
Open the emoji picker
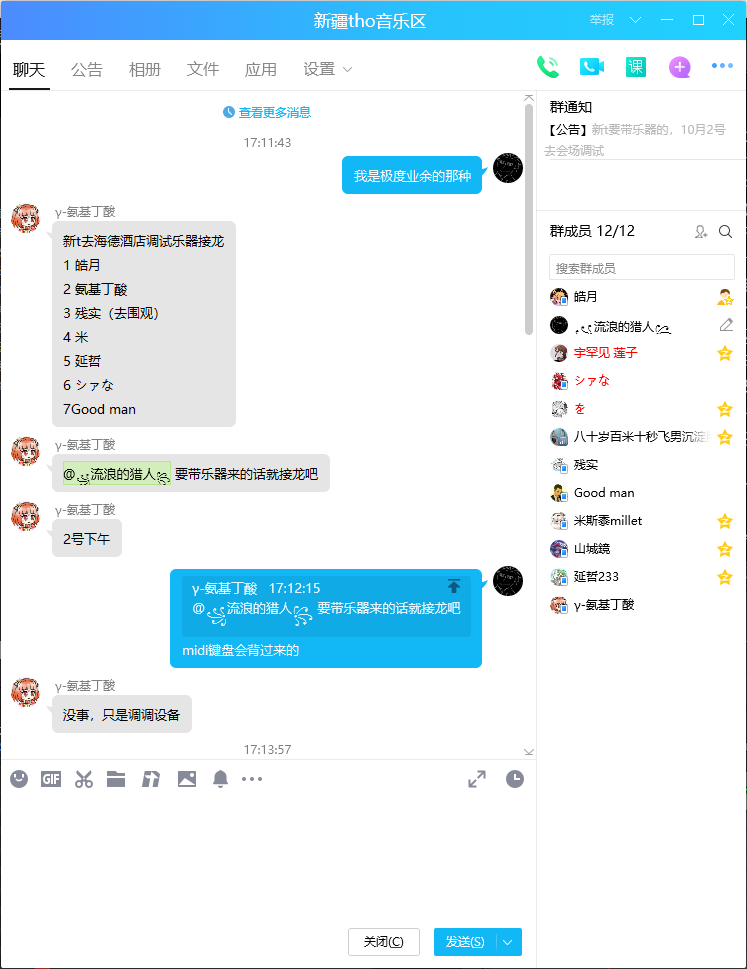pyautogui.click(x=19, y=779)
